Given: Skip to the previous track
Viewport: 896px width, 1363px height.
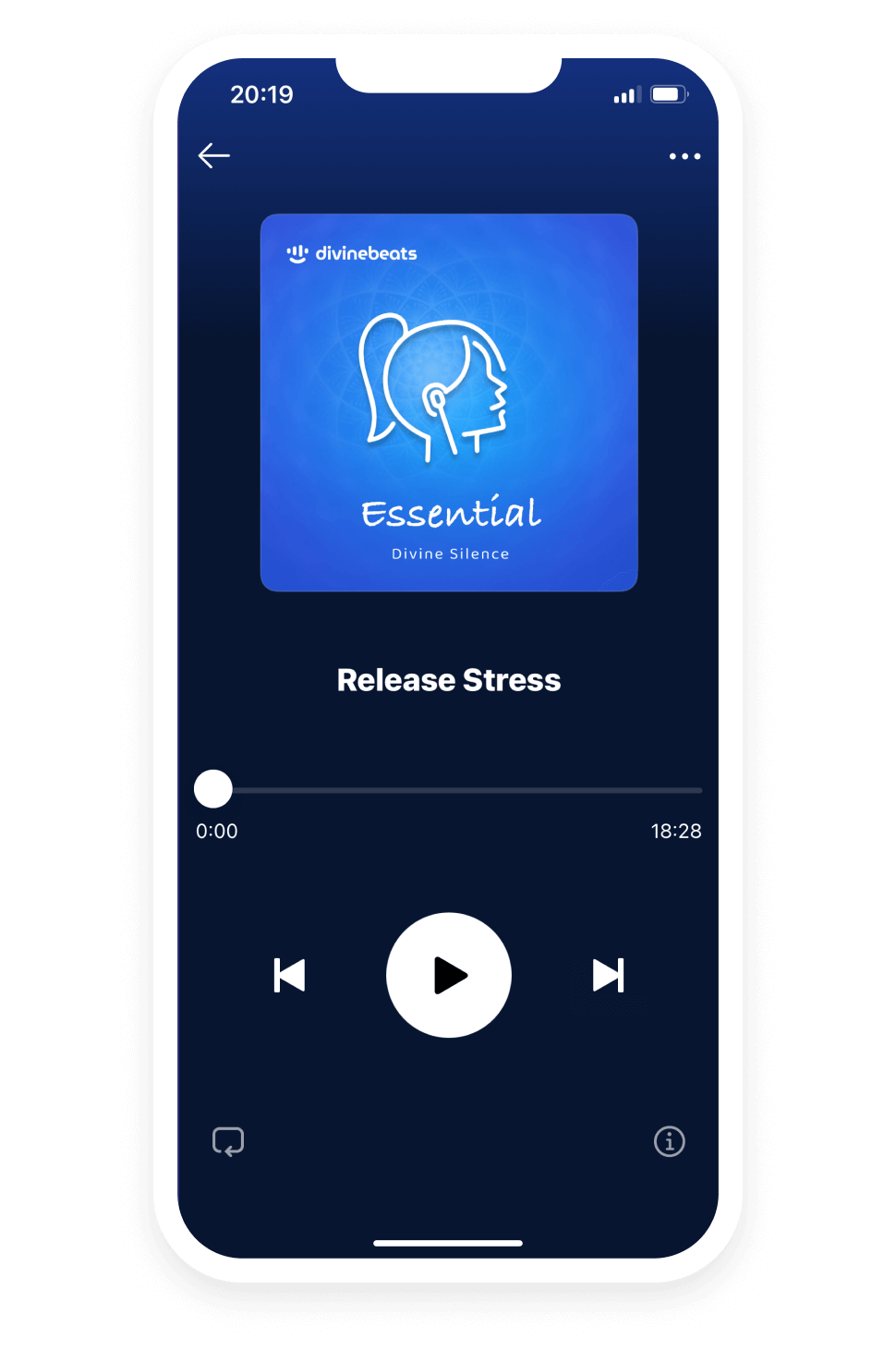Looking at the screenshot, I should click(289, 975).
